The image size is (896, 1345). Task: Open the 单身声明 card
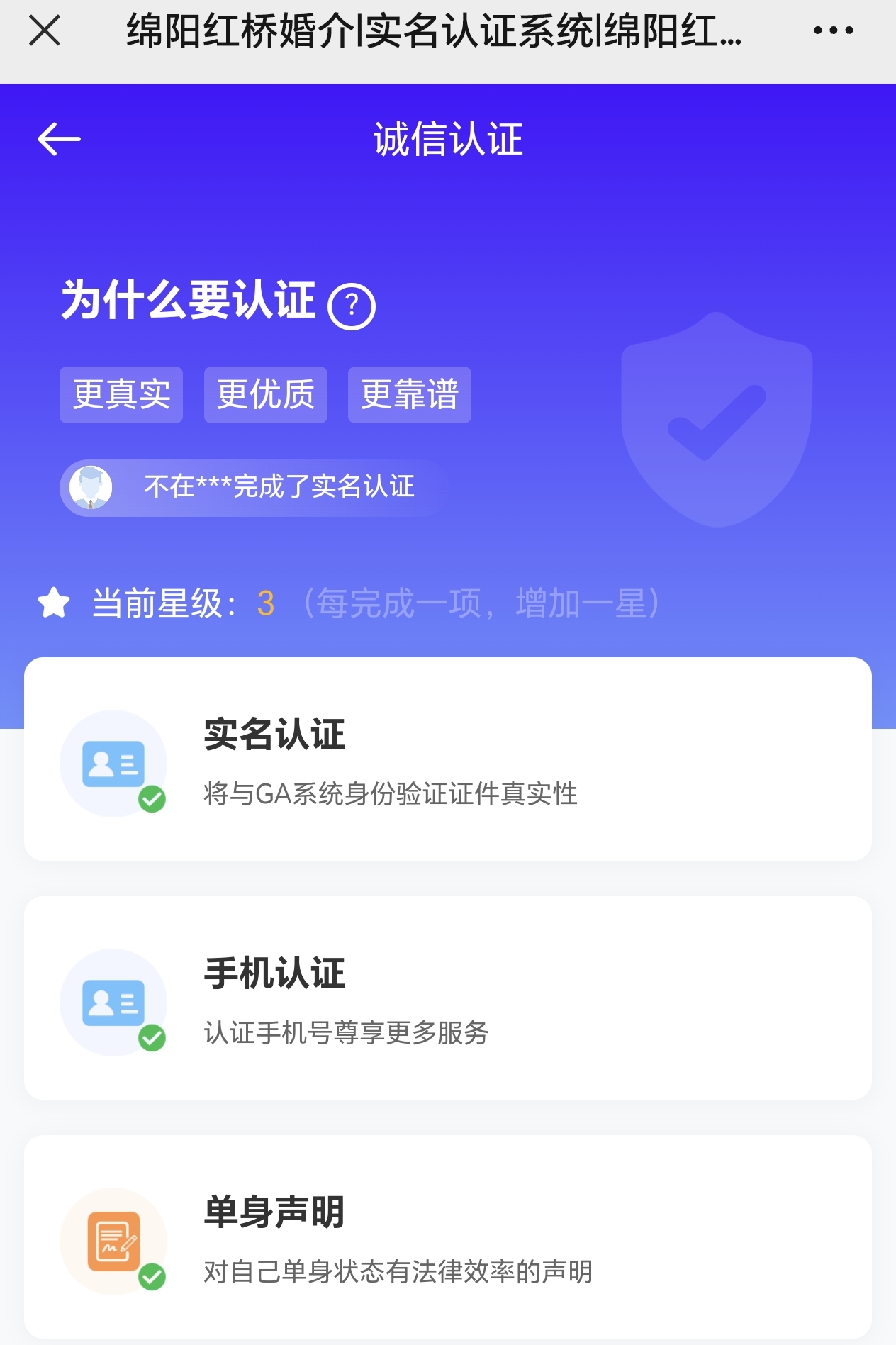(x=447, y=1237)
